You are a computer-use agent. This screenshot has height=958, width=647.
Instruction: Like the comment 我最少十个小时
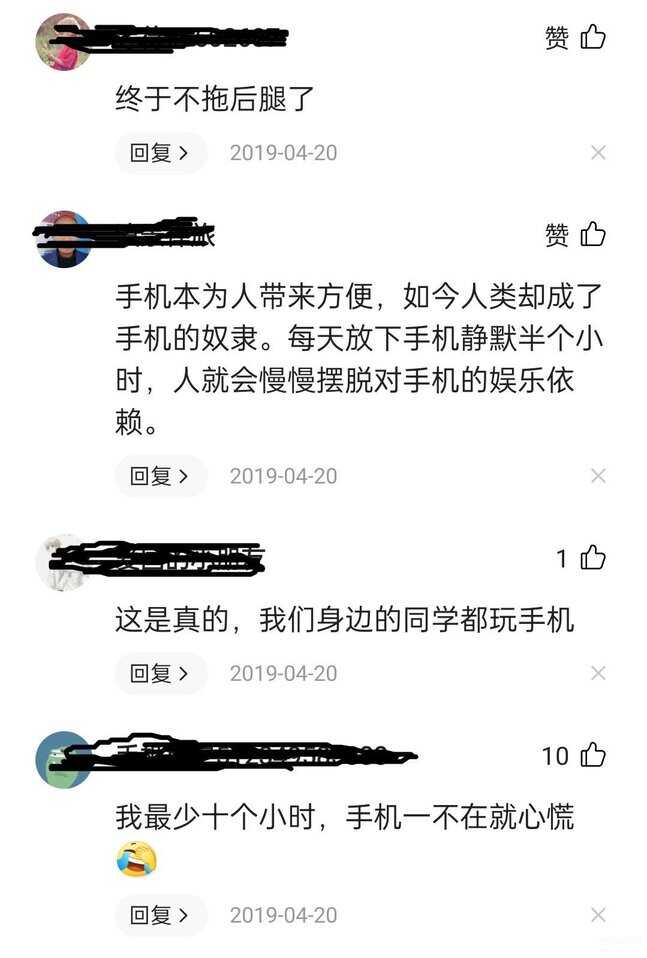point(592,755)
